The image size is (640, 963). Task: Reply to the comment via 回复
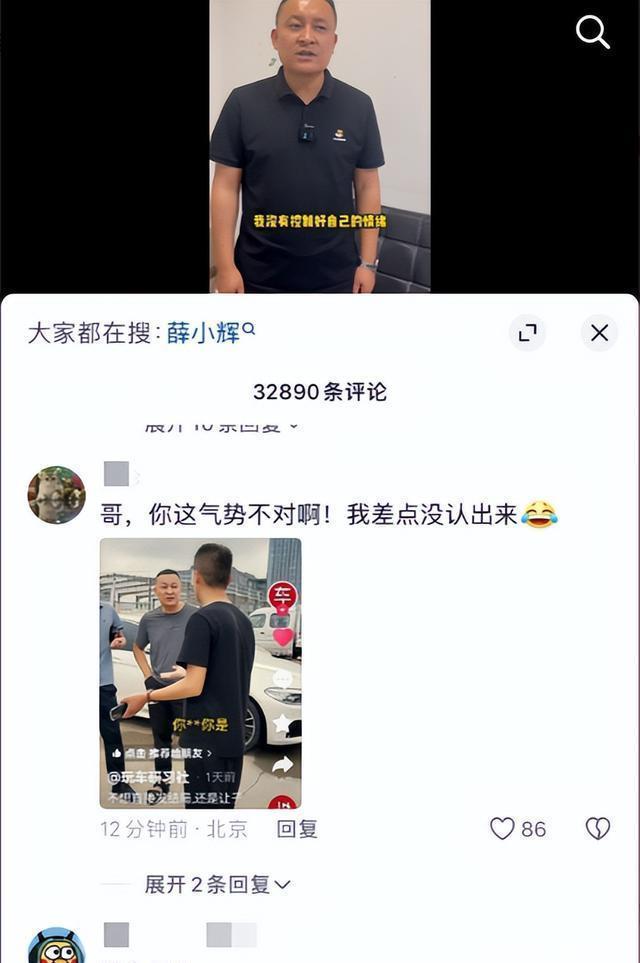point(297,829)
